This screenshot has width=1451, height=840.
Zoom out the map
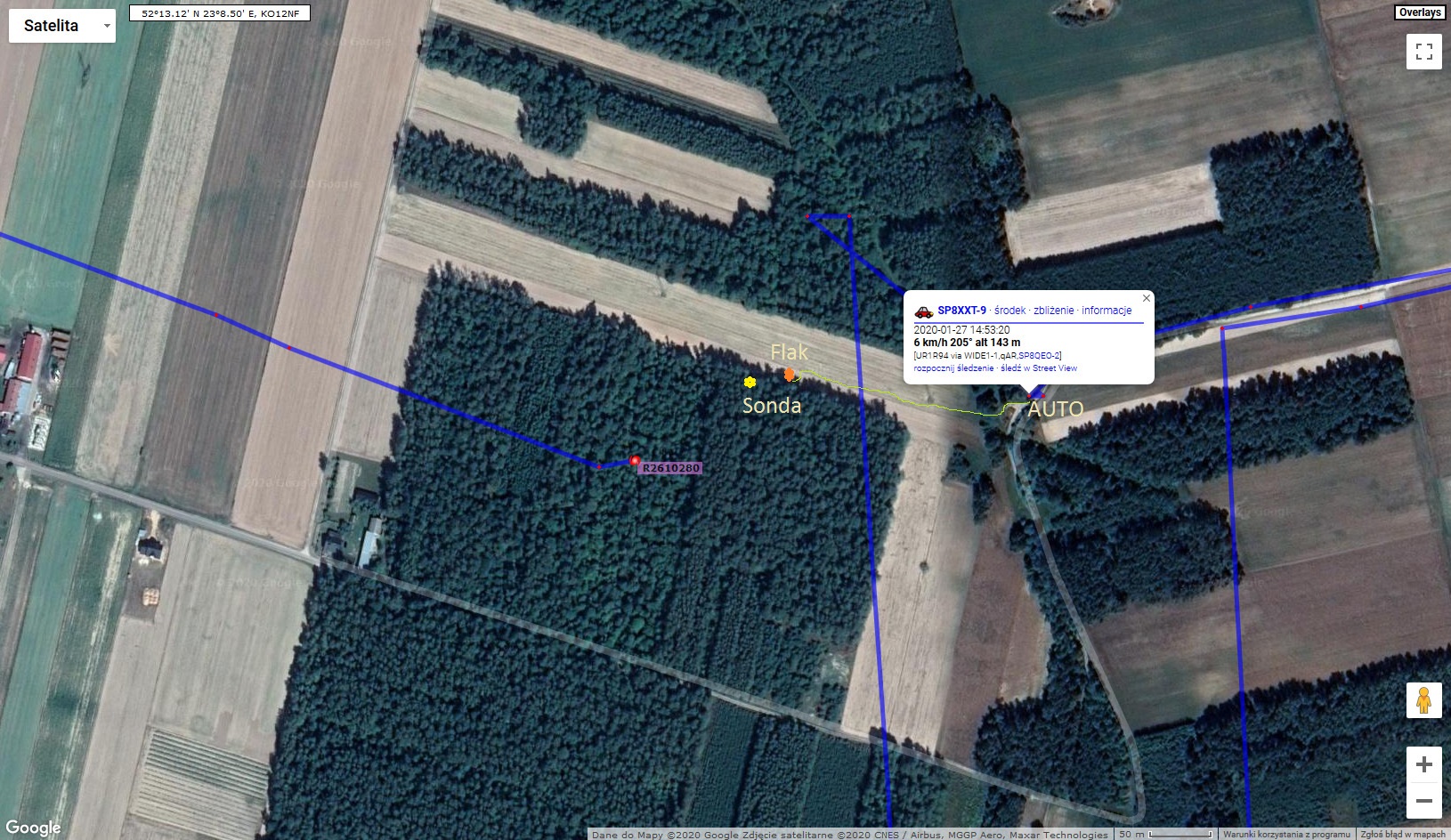pos(1423,801)
